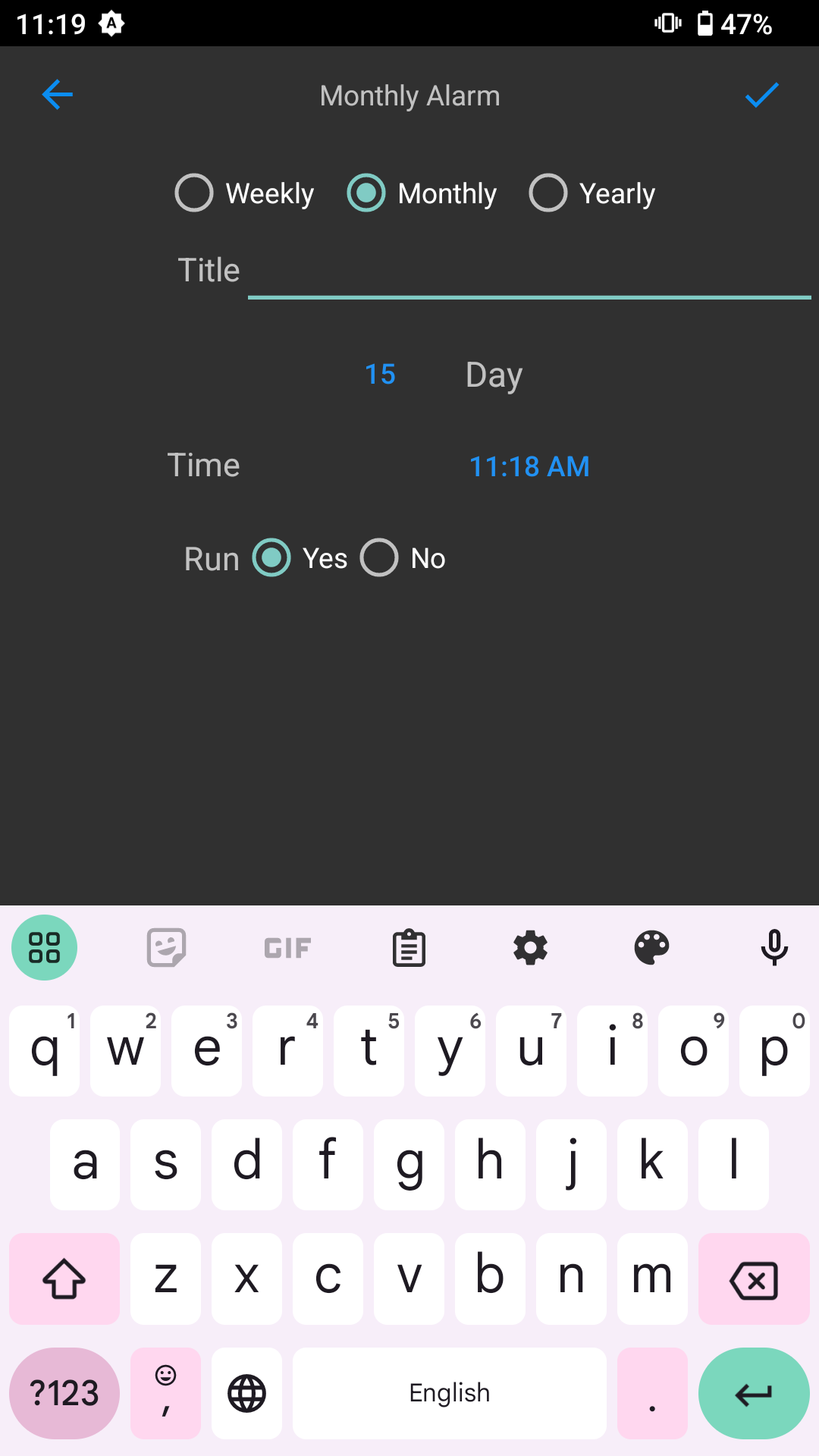Open the GIF search in keyboard

pyautogui.click(x=287, y=948)
